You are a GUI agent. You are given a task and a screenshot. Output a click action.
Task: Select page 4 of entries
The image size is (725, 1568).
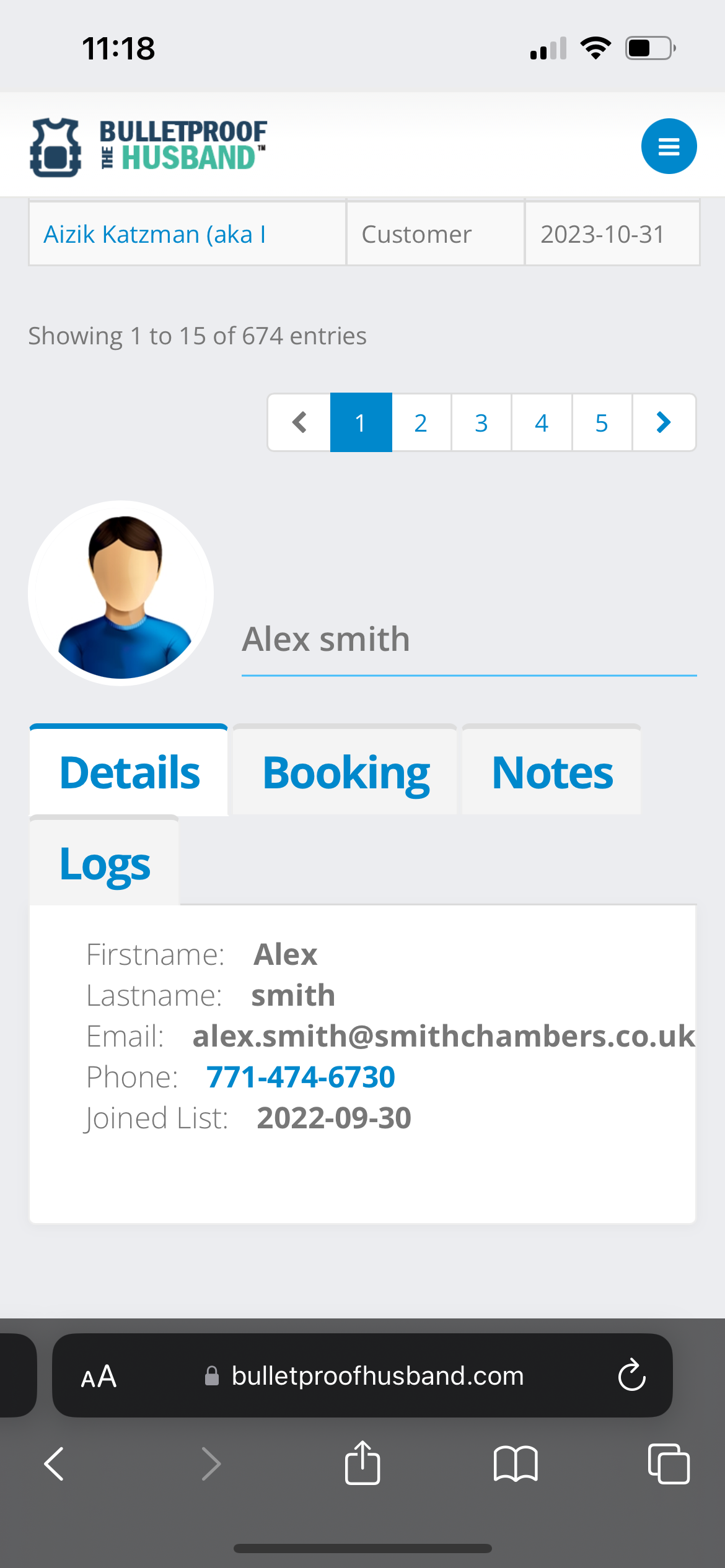point(541,422)
